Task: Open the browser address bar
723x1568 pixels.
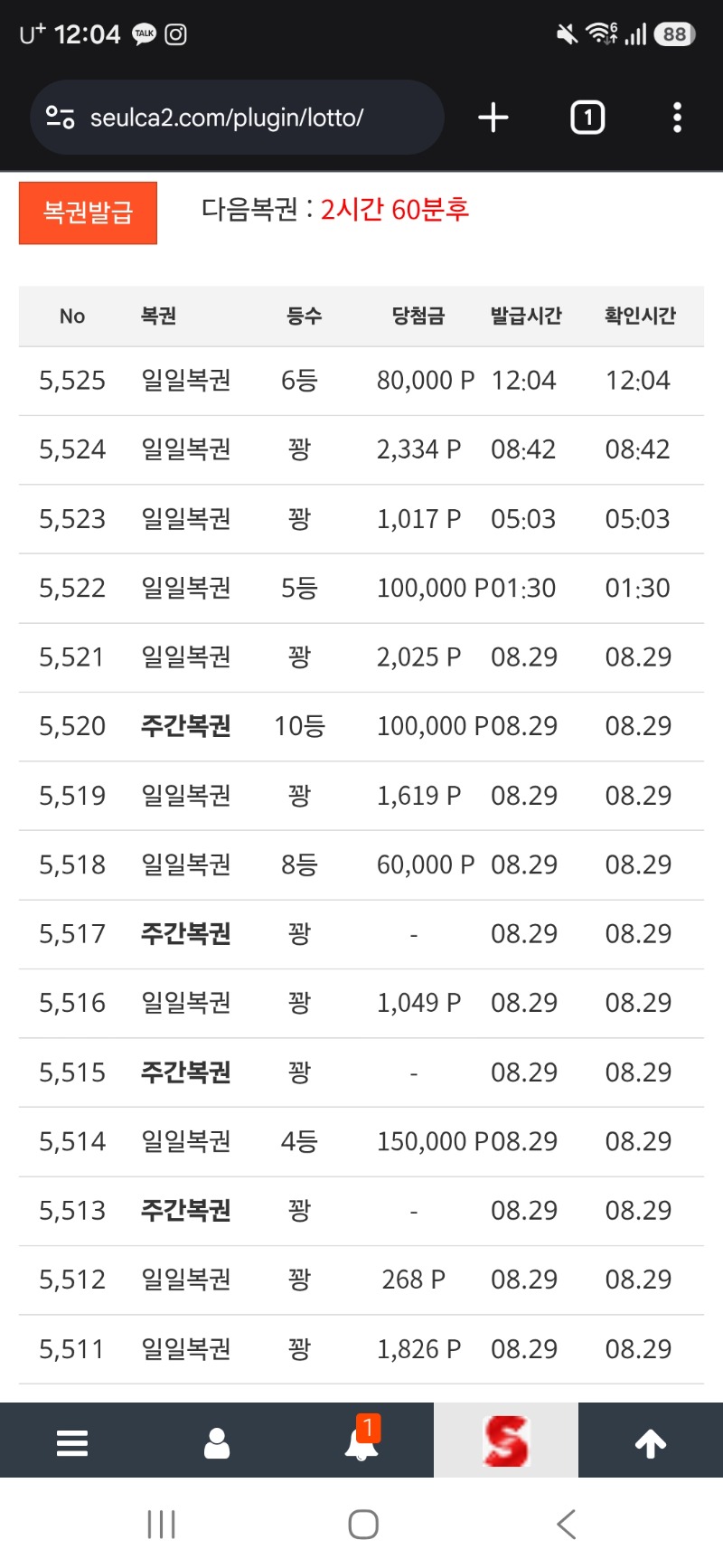Action: point(237,118)
